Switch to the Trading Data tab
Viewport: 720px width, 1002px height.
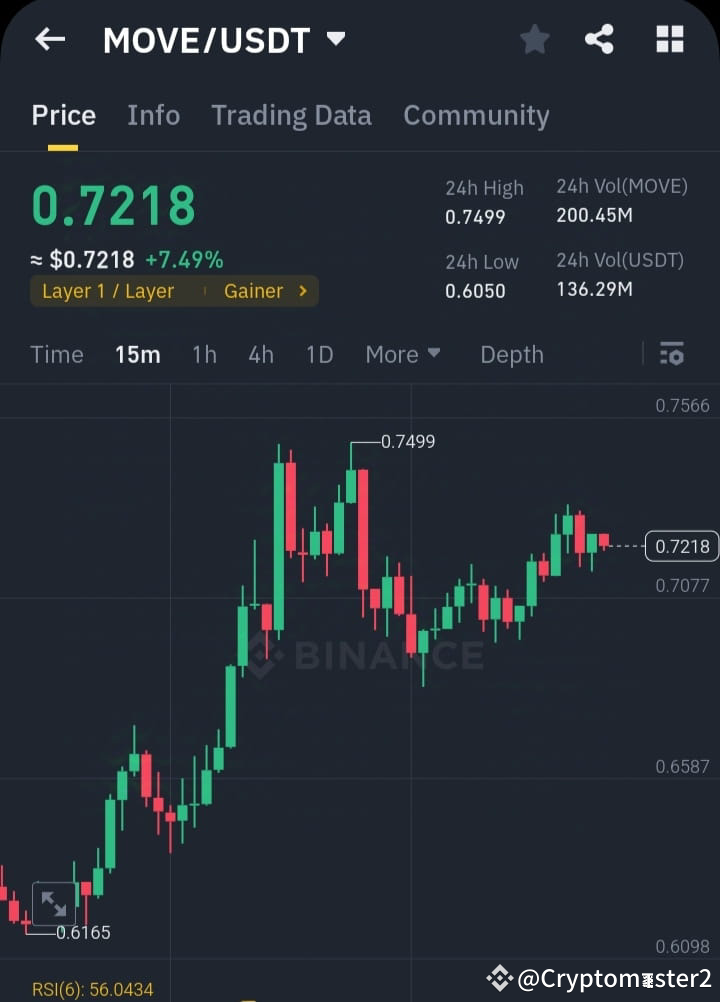291,115
